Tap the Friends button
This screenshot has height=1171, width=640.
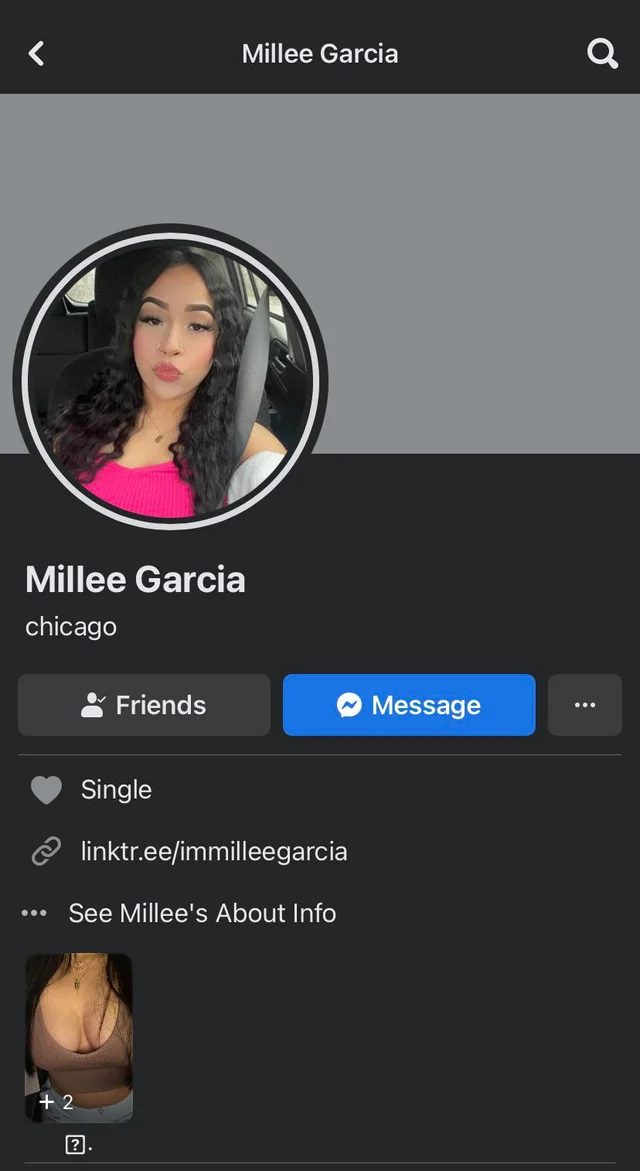[144, 705]
